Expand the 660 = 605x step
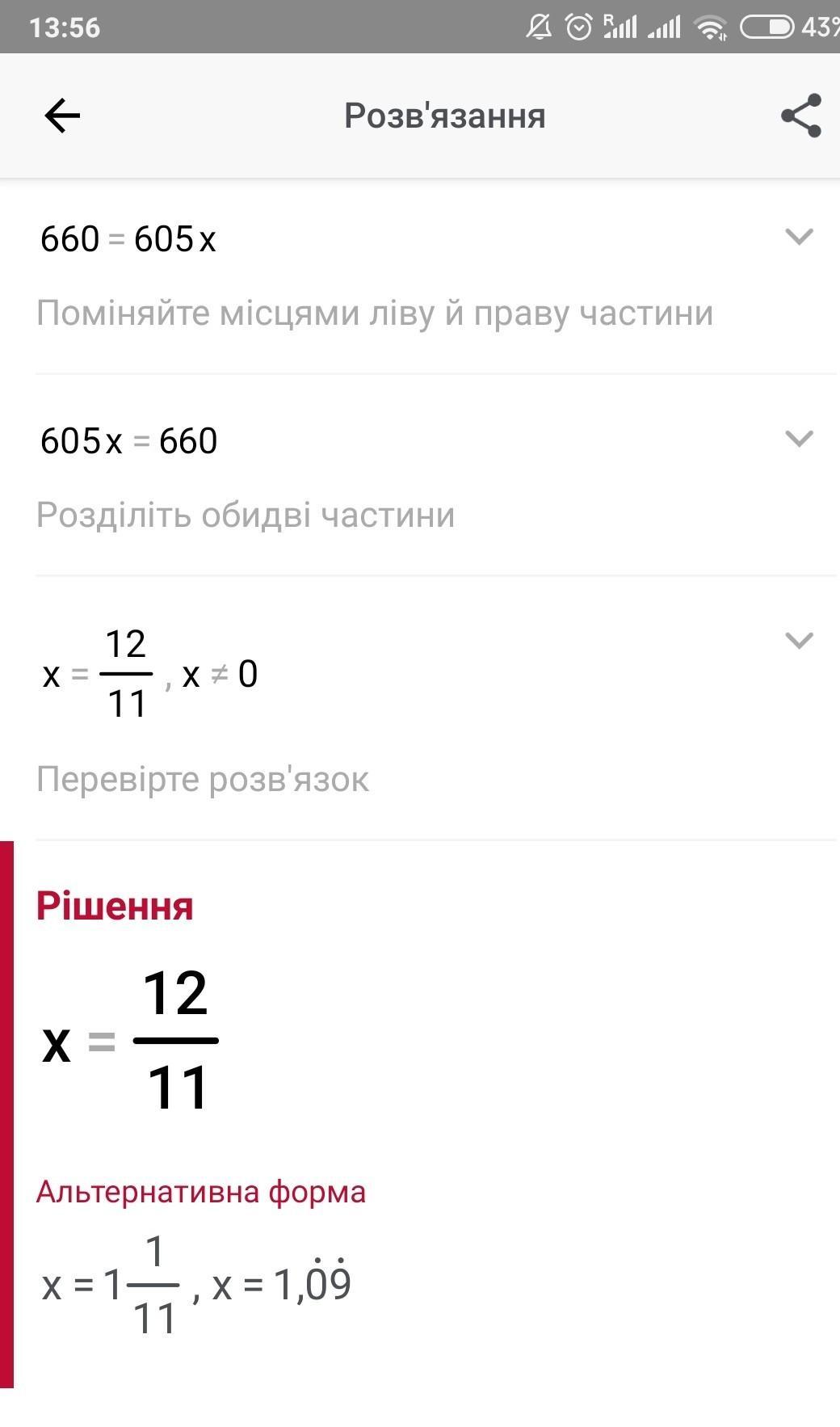This screenshot has width=840, height=1427. [x=798, y=237]
